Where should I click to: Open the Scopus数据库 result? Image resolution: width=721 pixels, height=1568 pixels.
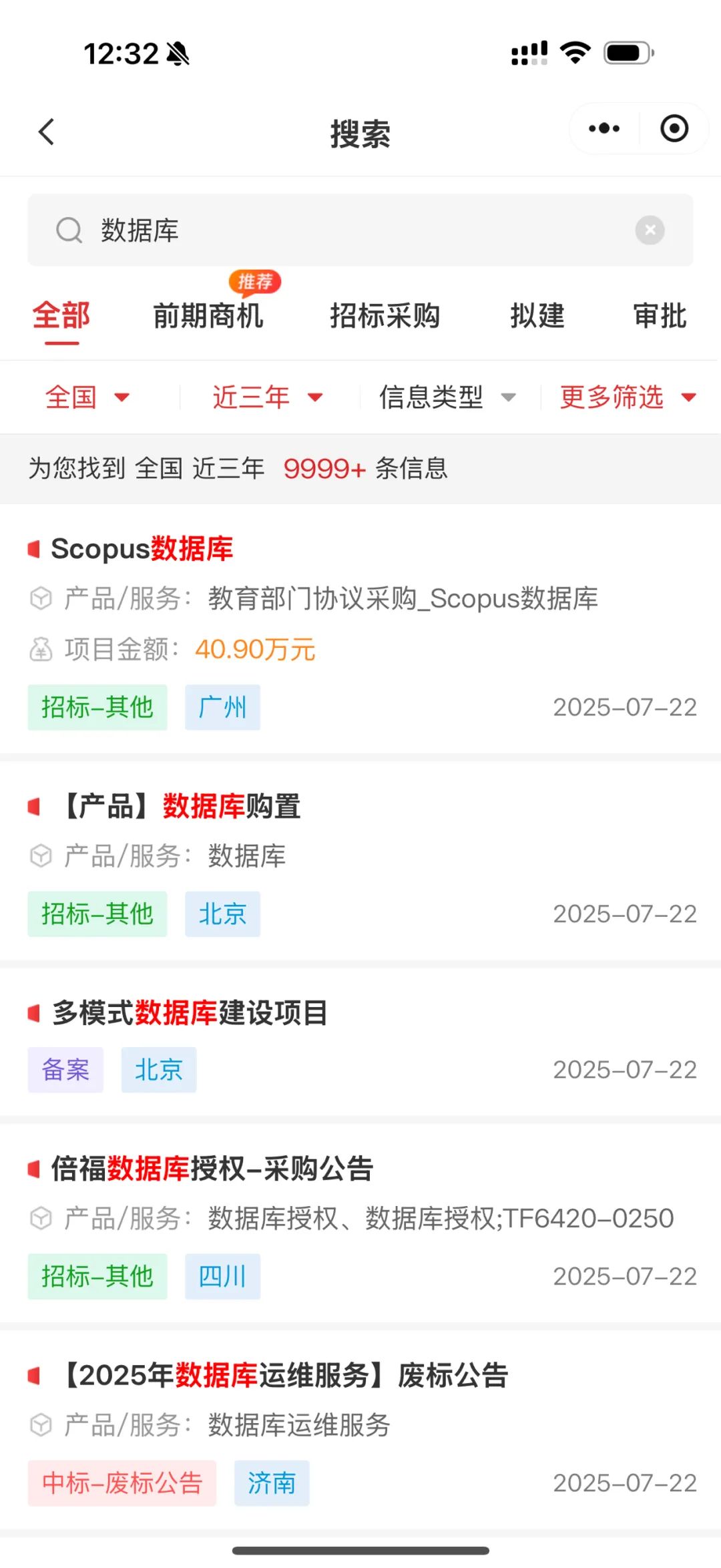point(360,629)
